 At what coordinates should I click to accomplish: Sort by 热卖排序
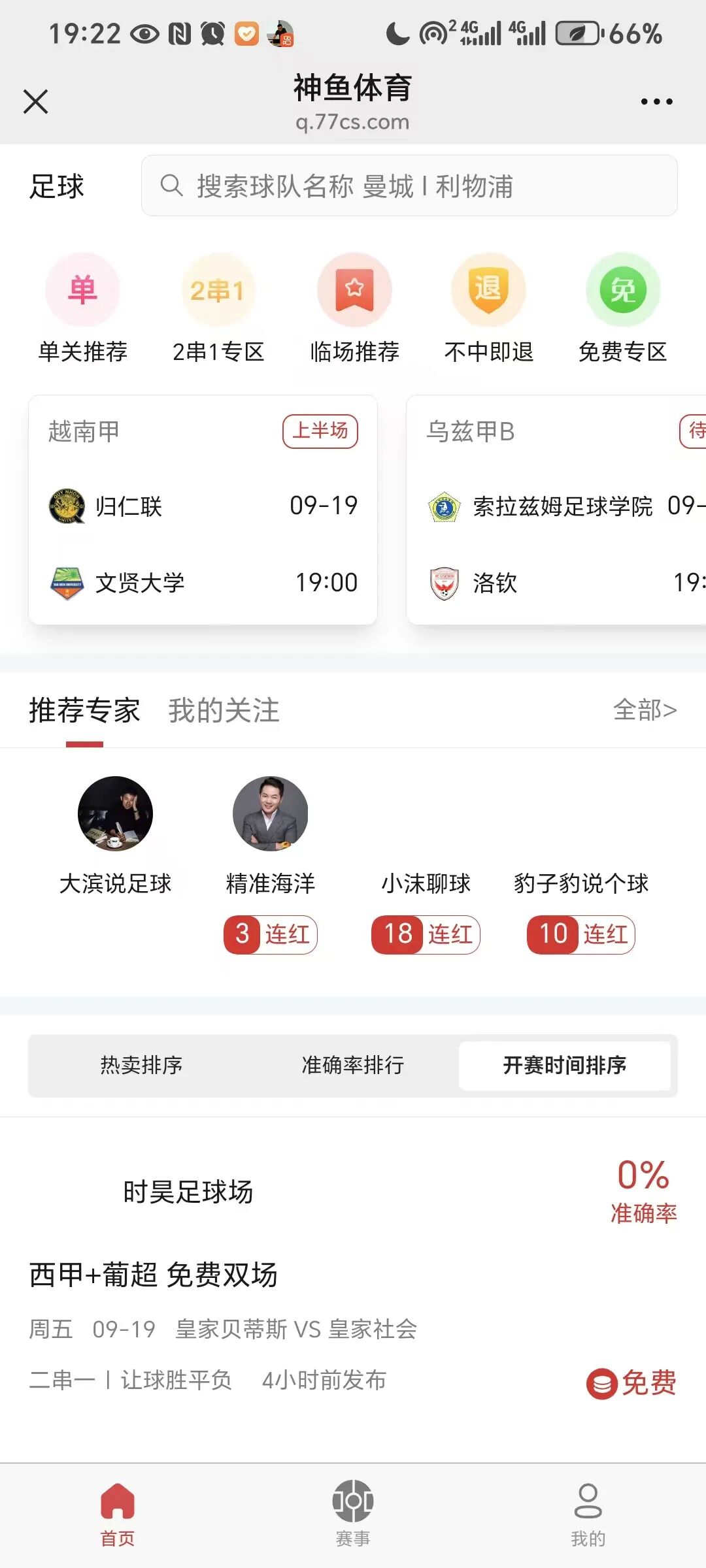tap(141, 1066)
